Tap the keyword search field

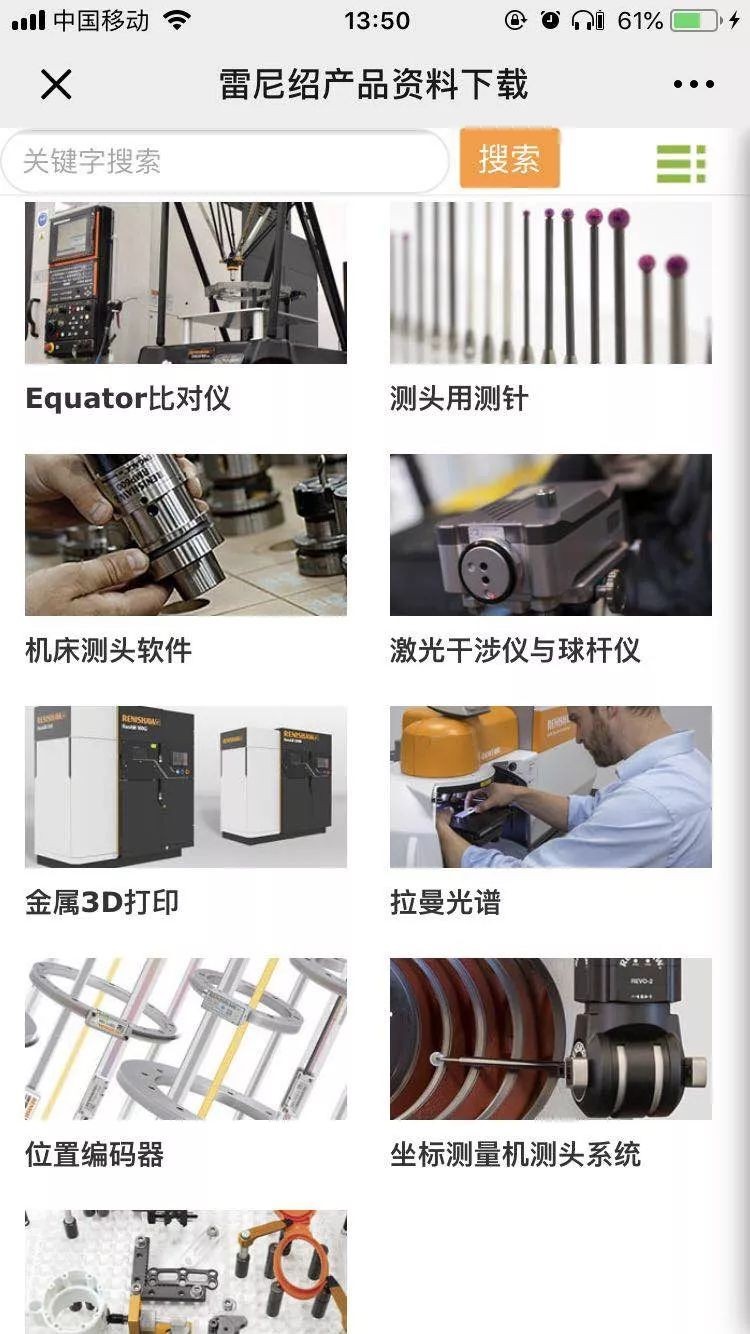pyautogui.click(x=224, y=161)
